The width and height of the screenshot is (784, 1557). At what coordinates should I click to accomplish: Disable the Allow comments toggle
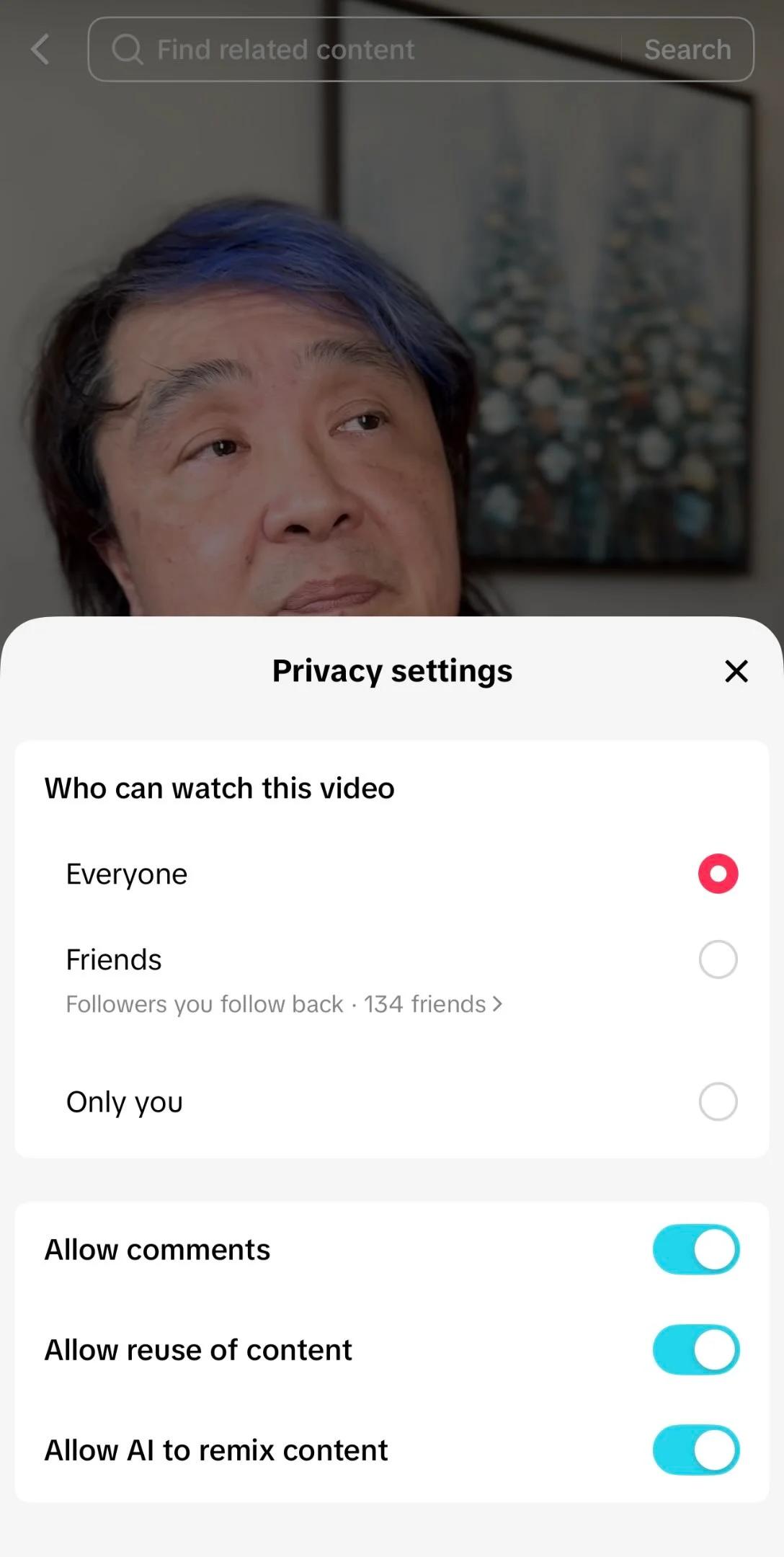(x=695, y=1249)
